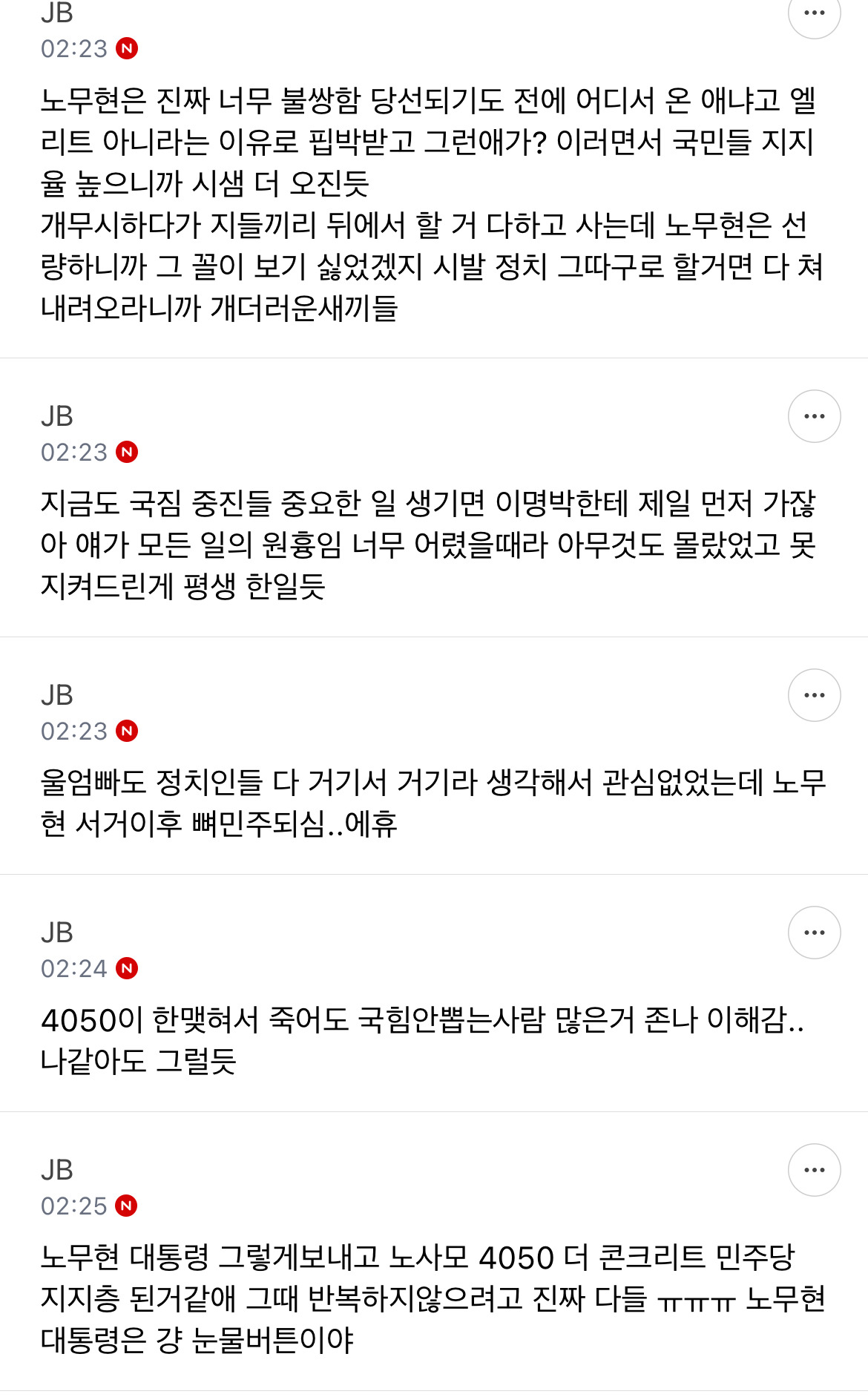Open more options on the comment about 울엄빠도 정치인들

(814, 695)
